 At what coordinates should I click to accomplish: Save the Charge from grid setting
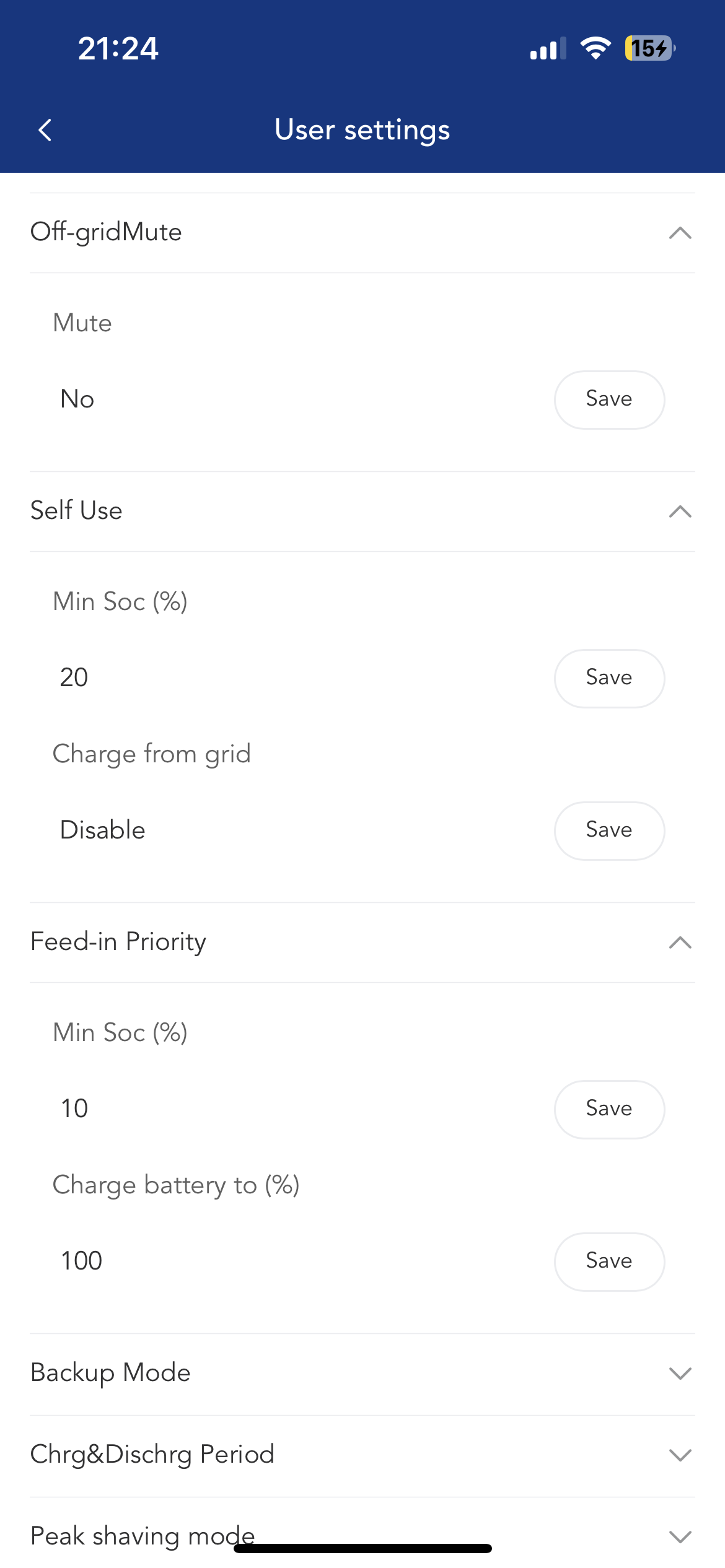tap(609, 830)
